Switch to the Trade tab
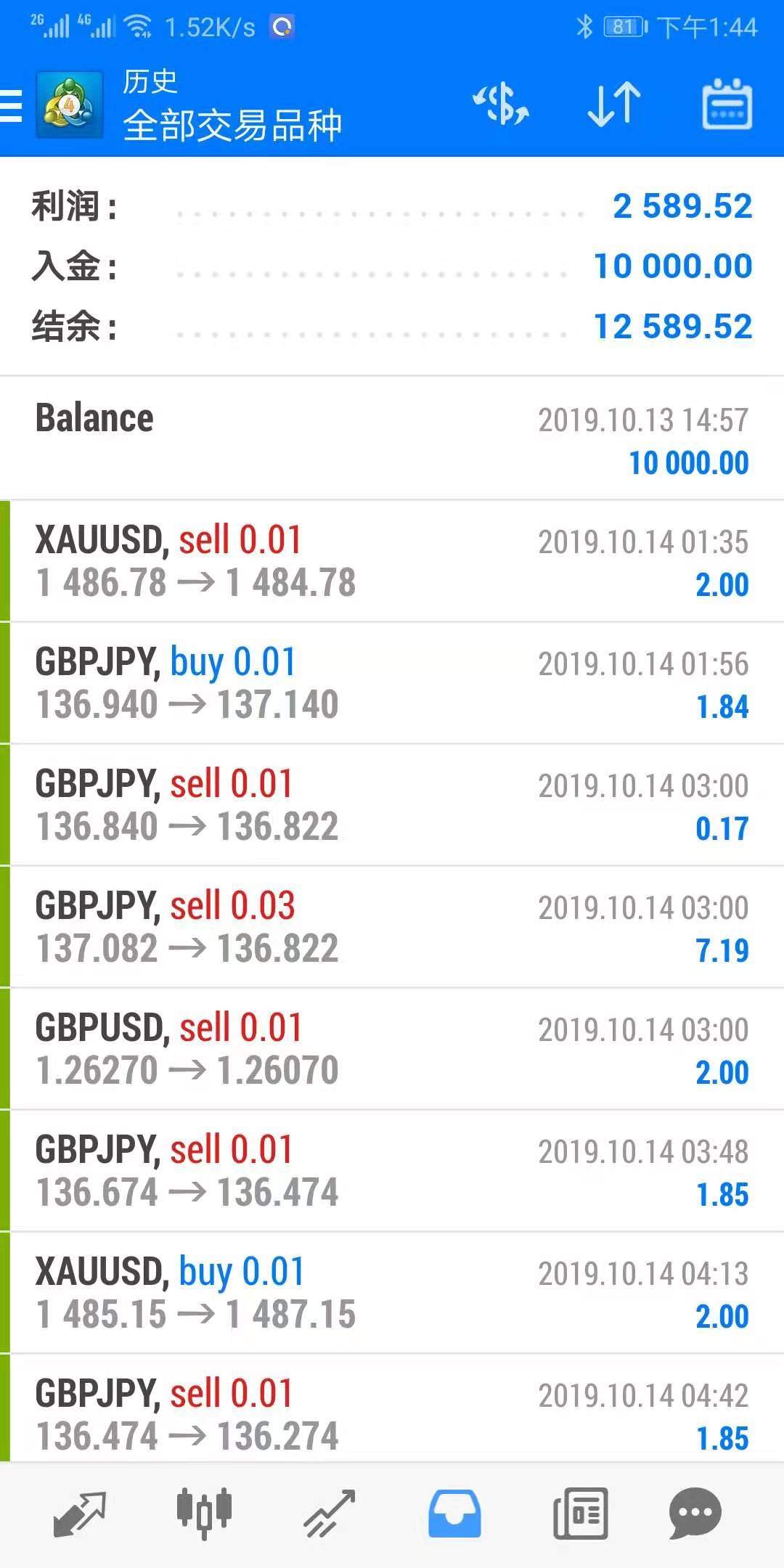This screenshot has width=784, height=1568. pos(330,1515)
